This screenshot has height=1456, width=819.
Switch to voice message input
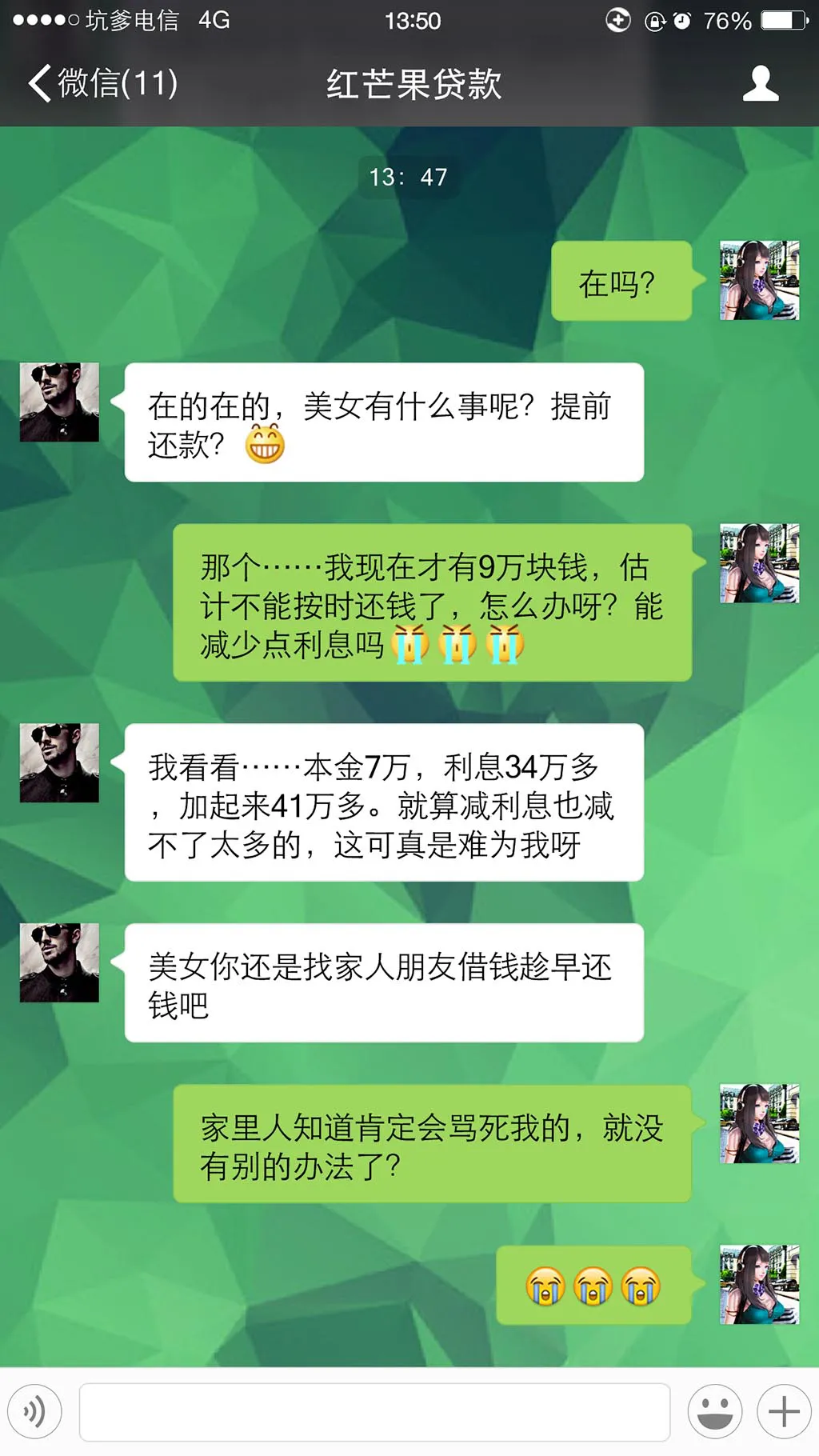coord(34,1411)
